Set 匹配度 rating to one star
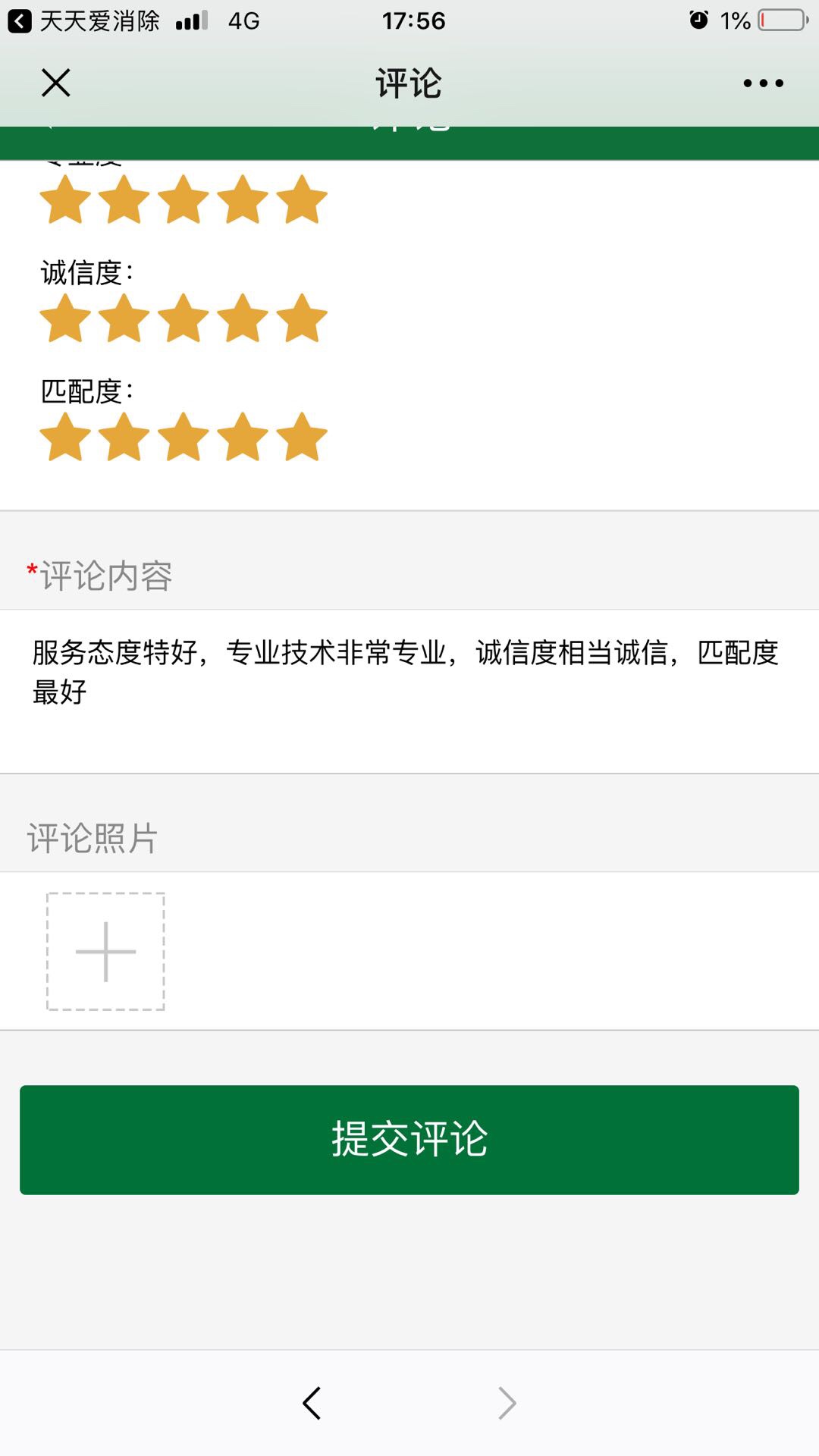This screenshot has width=819, height=1456. click(65, 437)
